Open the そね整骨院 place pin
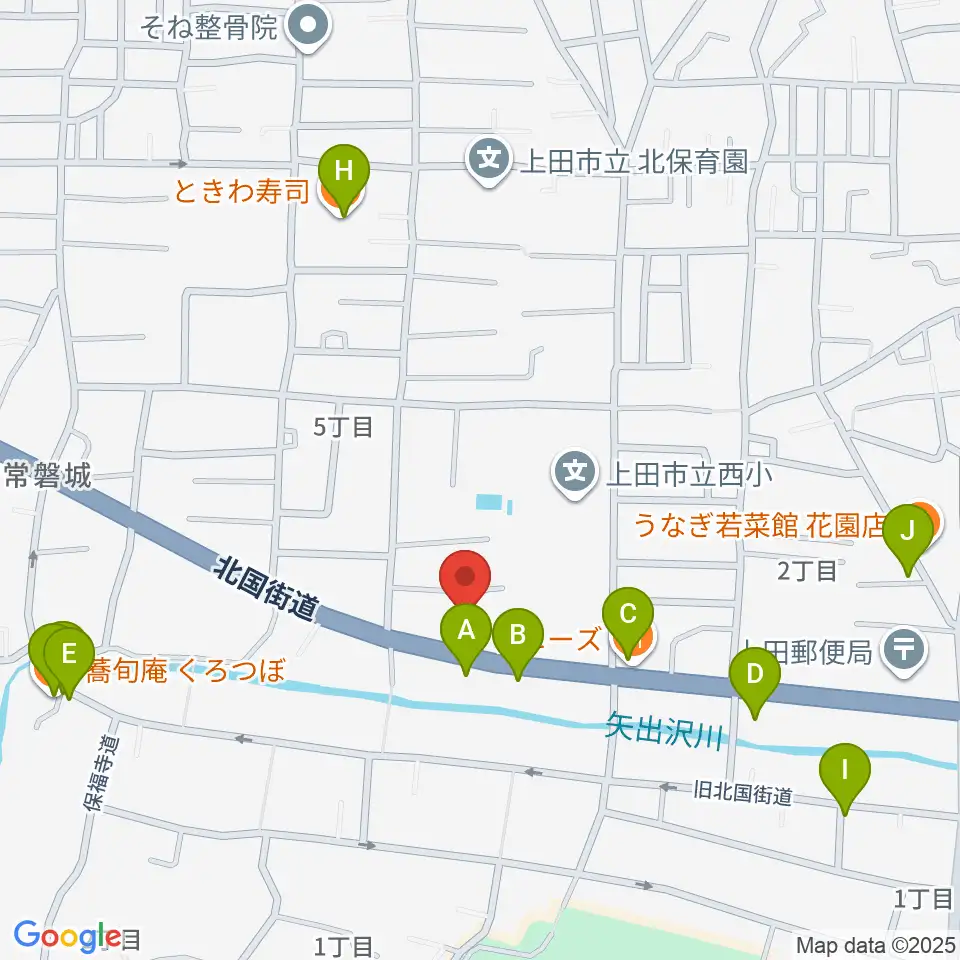Viewport: 960px width, 960px height. (309, 26)
